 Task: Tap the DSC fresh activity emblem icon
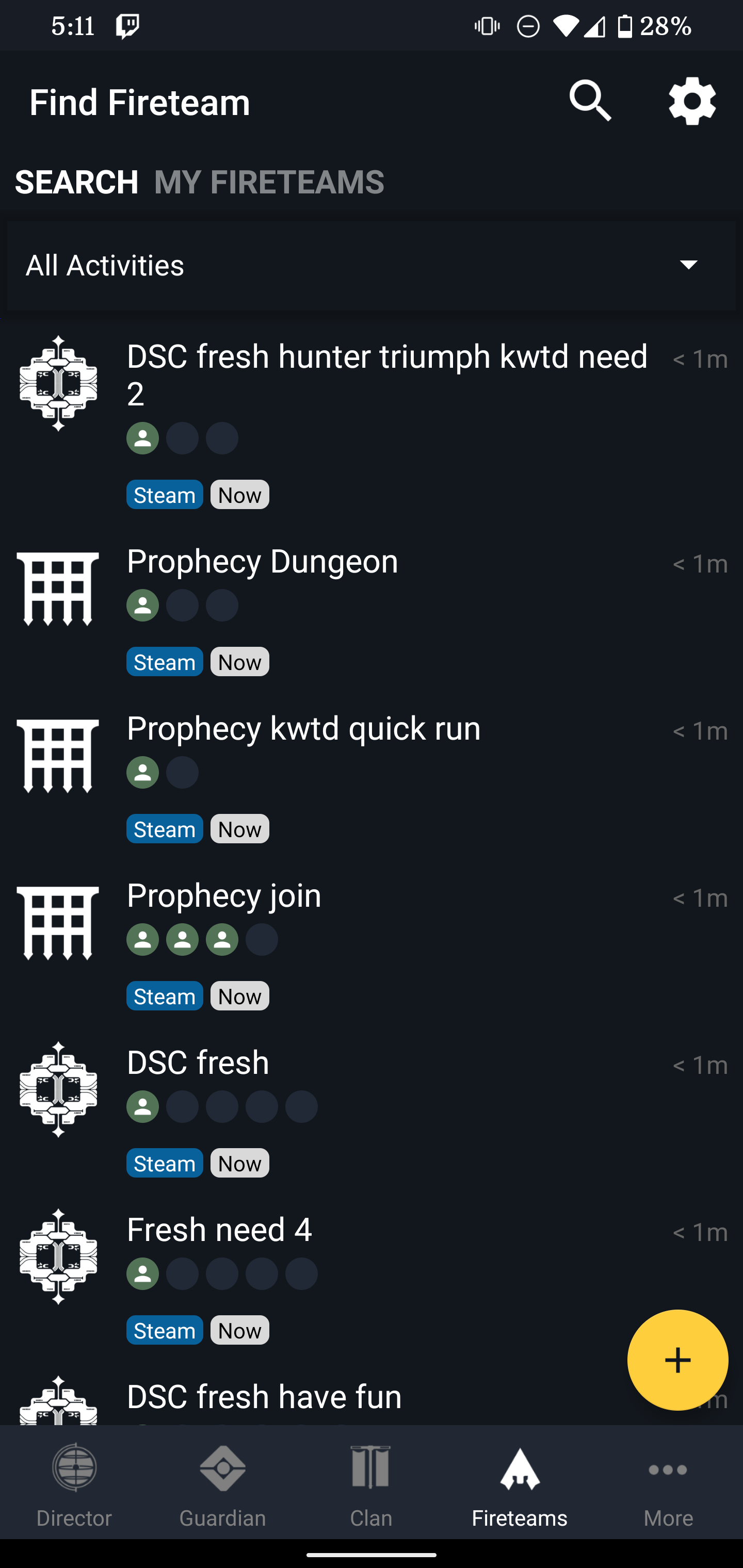[58, 1088]
